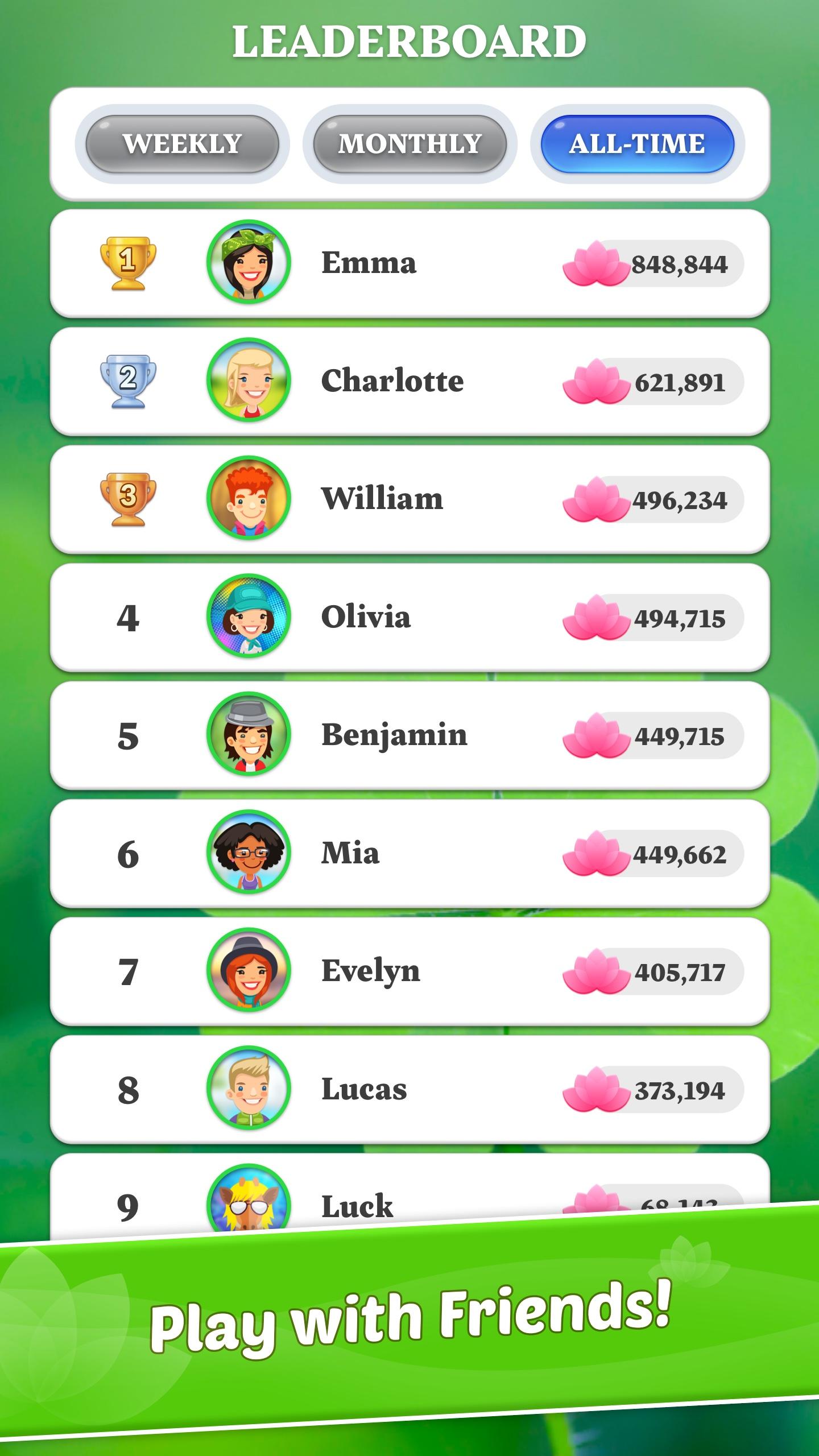
Task: Tap Benjamin's leaderboard entry
Action: pyautogui.click(x=409, y=735)
